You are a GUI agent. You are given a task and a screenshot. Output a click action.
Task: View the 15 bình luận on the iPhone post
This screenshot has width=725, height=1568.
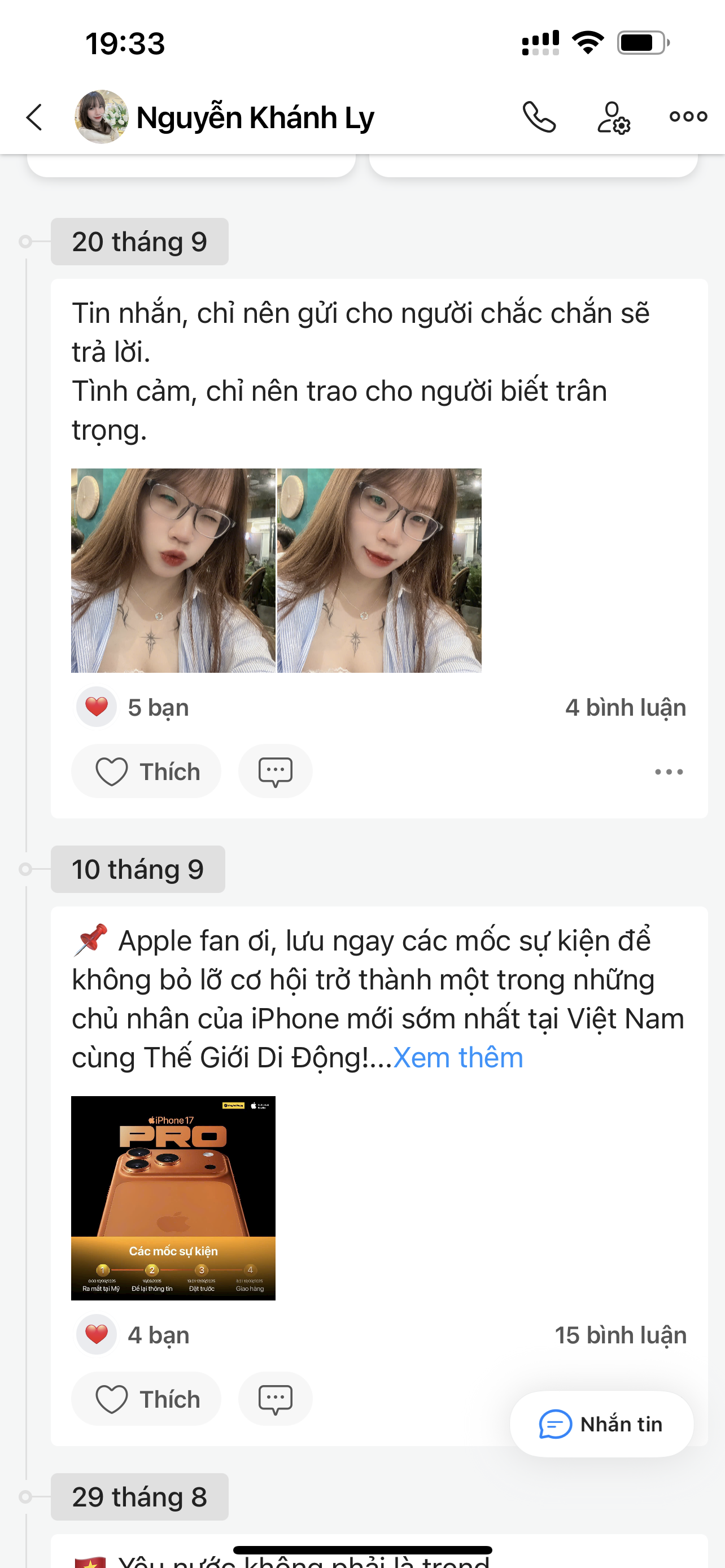click(x=621, y=1335)
